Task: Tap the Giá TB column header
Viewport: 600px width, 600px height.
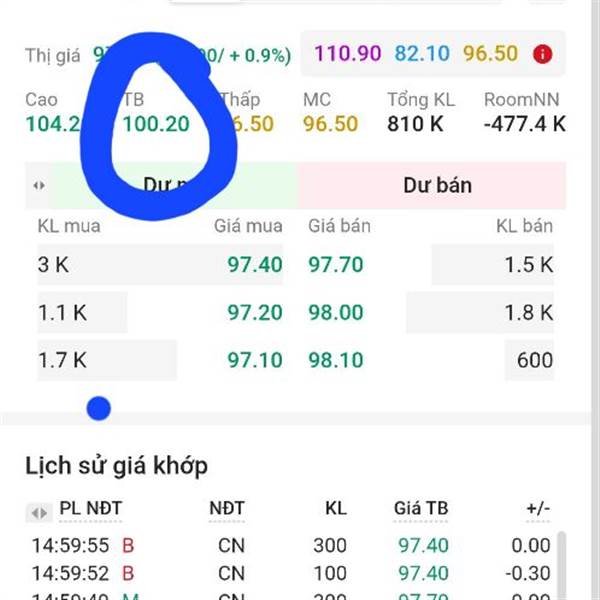Action: coord(421,509)
